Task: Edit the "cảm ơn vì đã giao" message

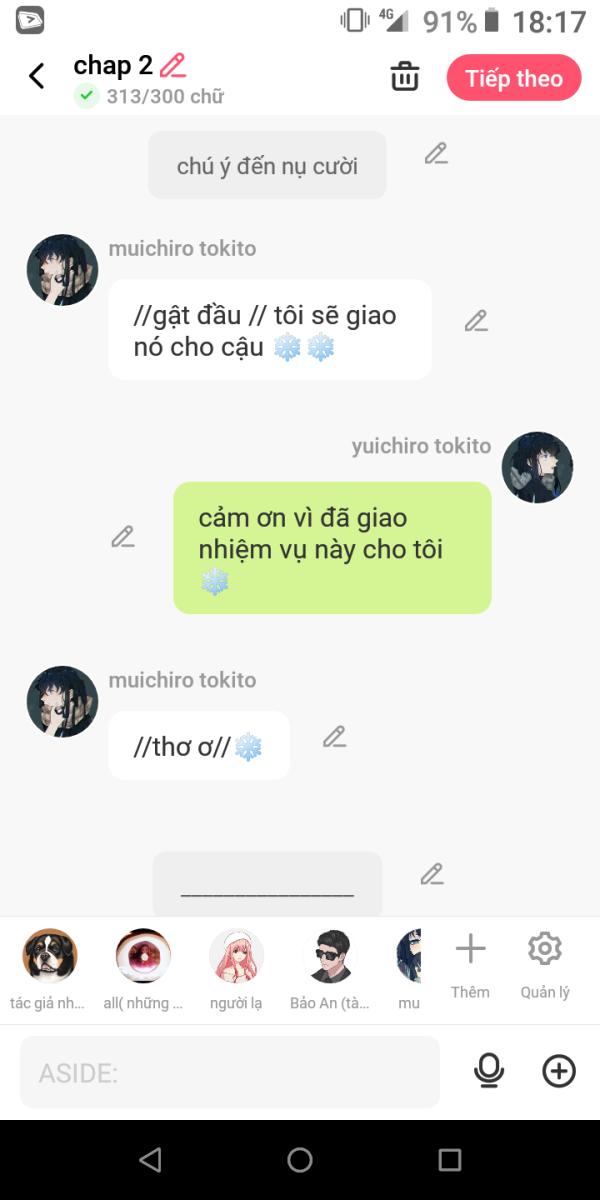Action: pos(123,537)
